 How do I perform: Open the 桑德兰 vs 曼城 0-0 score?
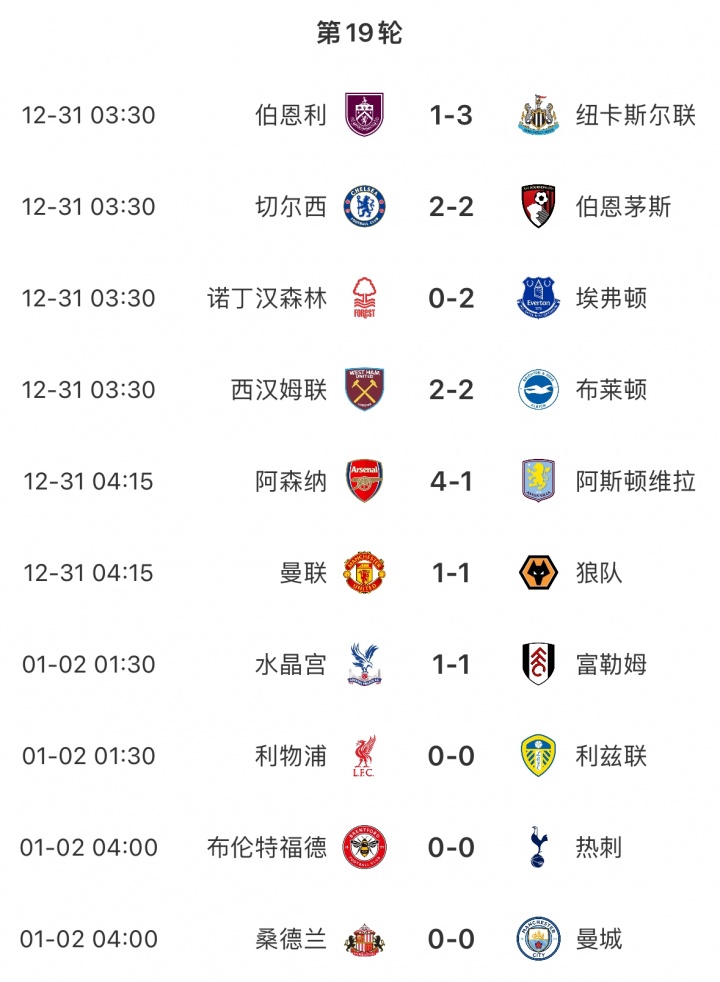click(x=450, y=938)
